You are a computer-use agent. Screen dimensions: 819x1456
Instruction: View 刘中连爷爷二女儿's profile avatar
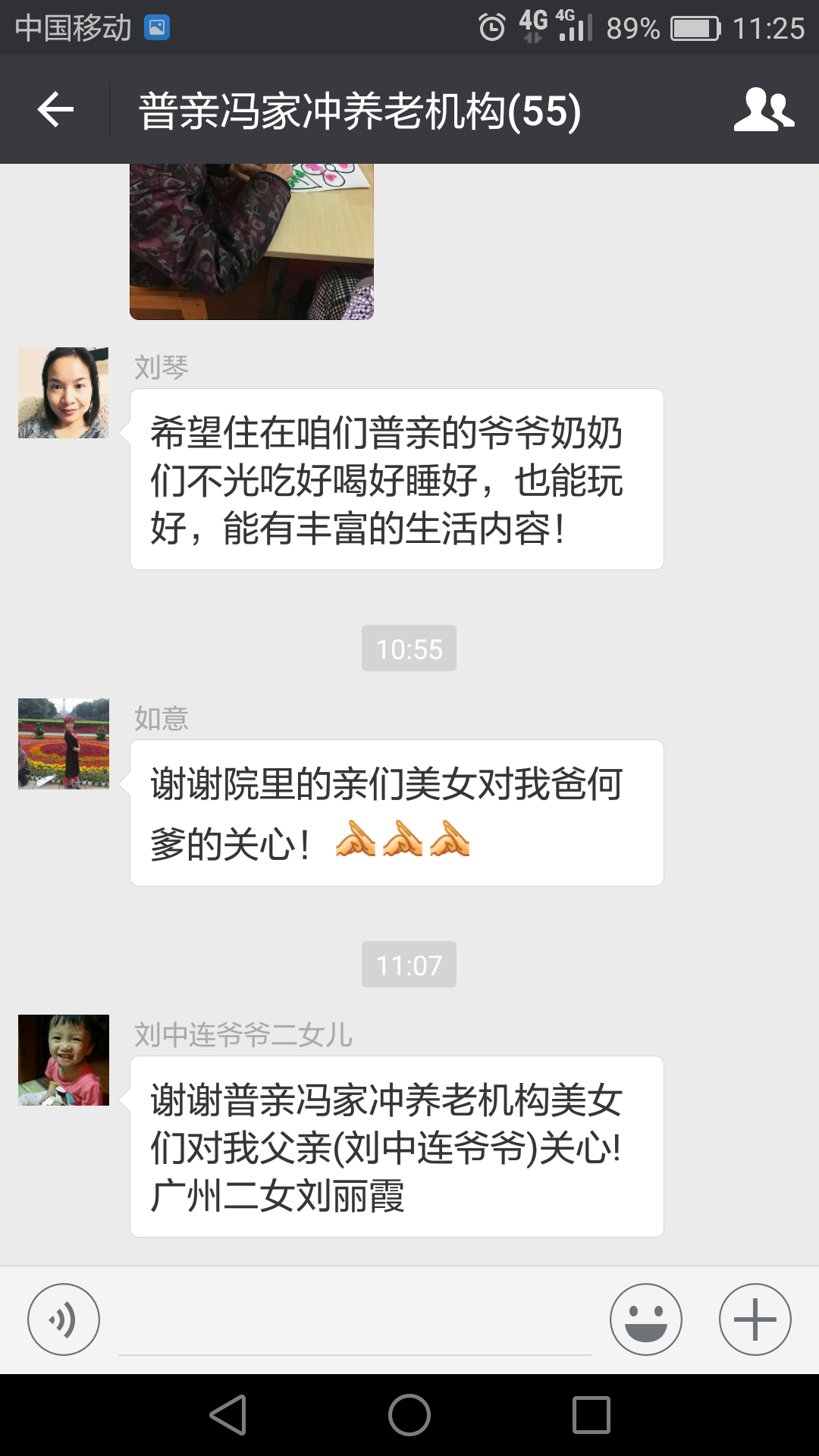pyautogui.click(x=64, y=1060)
